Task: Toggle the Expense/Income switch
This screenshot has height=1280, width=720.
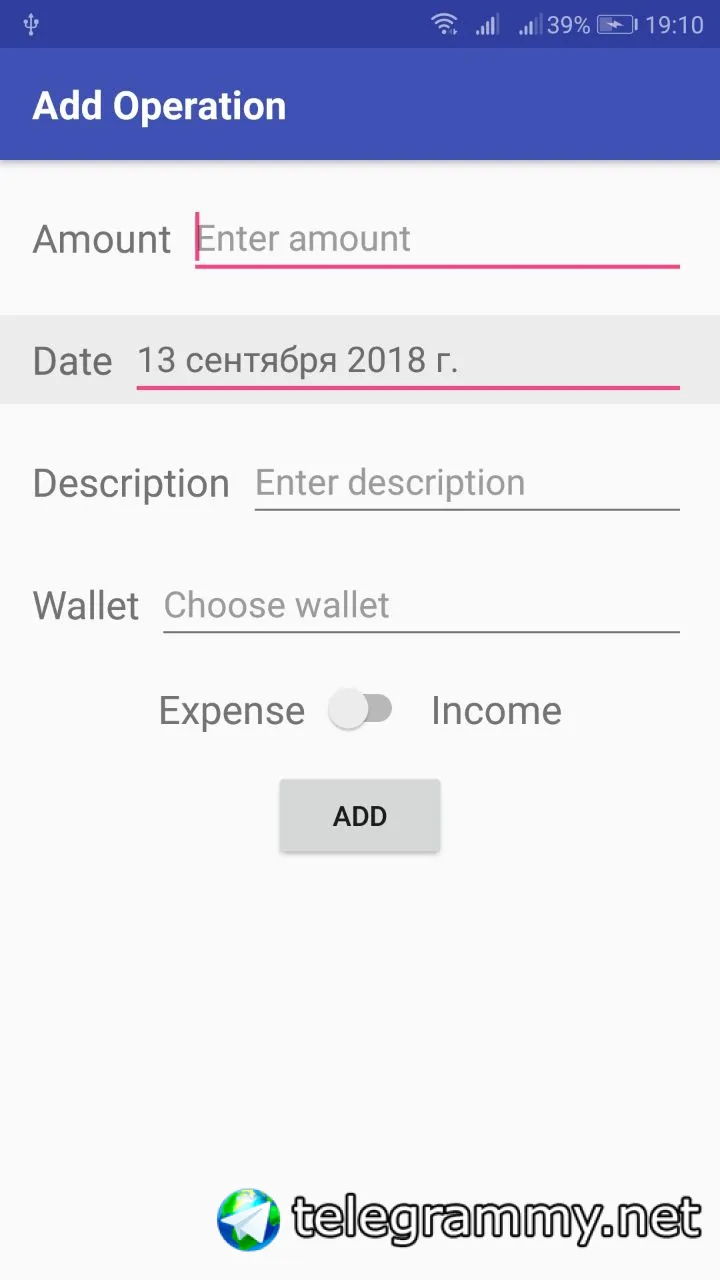Action: [360, 710]
